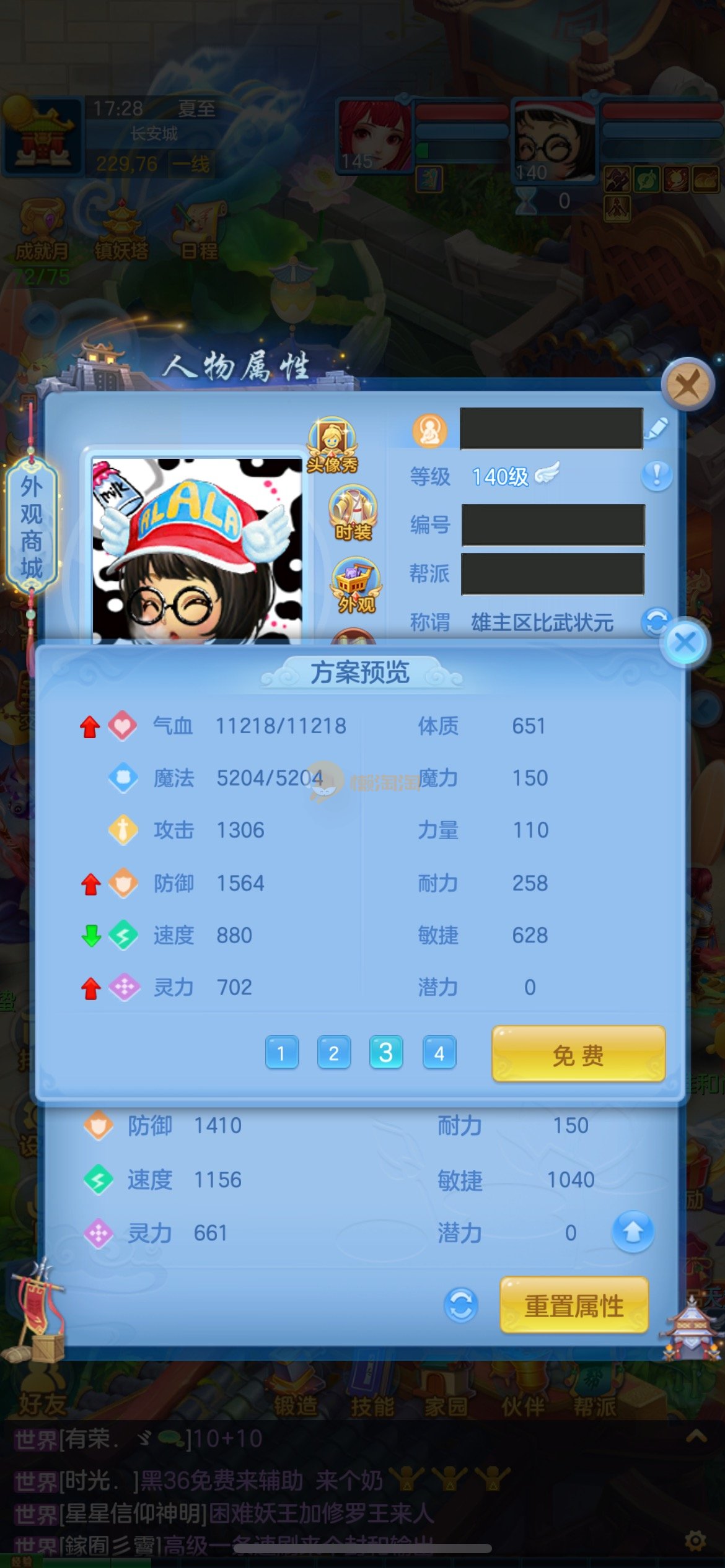Viewport: 725px width, 1568px height.
Task: Close the 方案预览 preview popup
Action: [x=685, y=642]
